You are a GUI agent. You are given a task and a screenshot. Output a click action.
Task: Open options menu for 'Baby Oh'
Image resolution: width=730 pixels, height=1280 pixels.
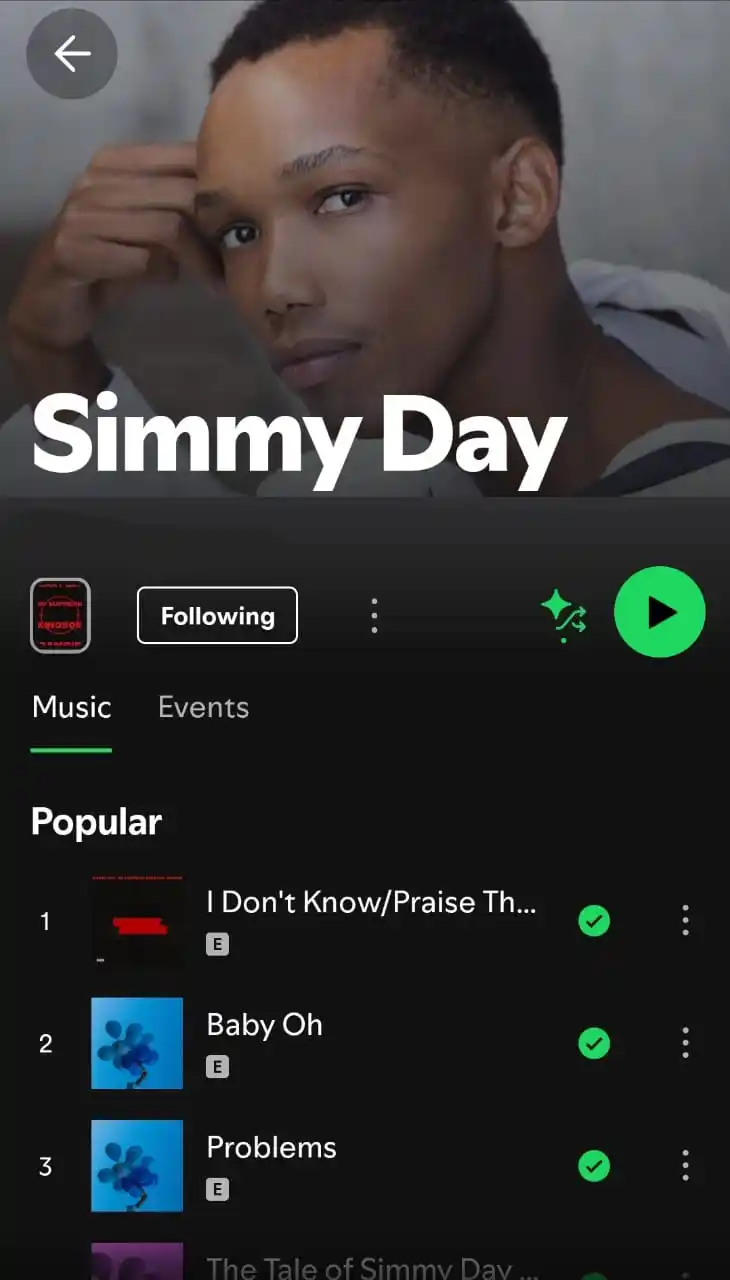tap(685, 1043)
